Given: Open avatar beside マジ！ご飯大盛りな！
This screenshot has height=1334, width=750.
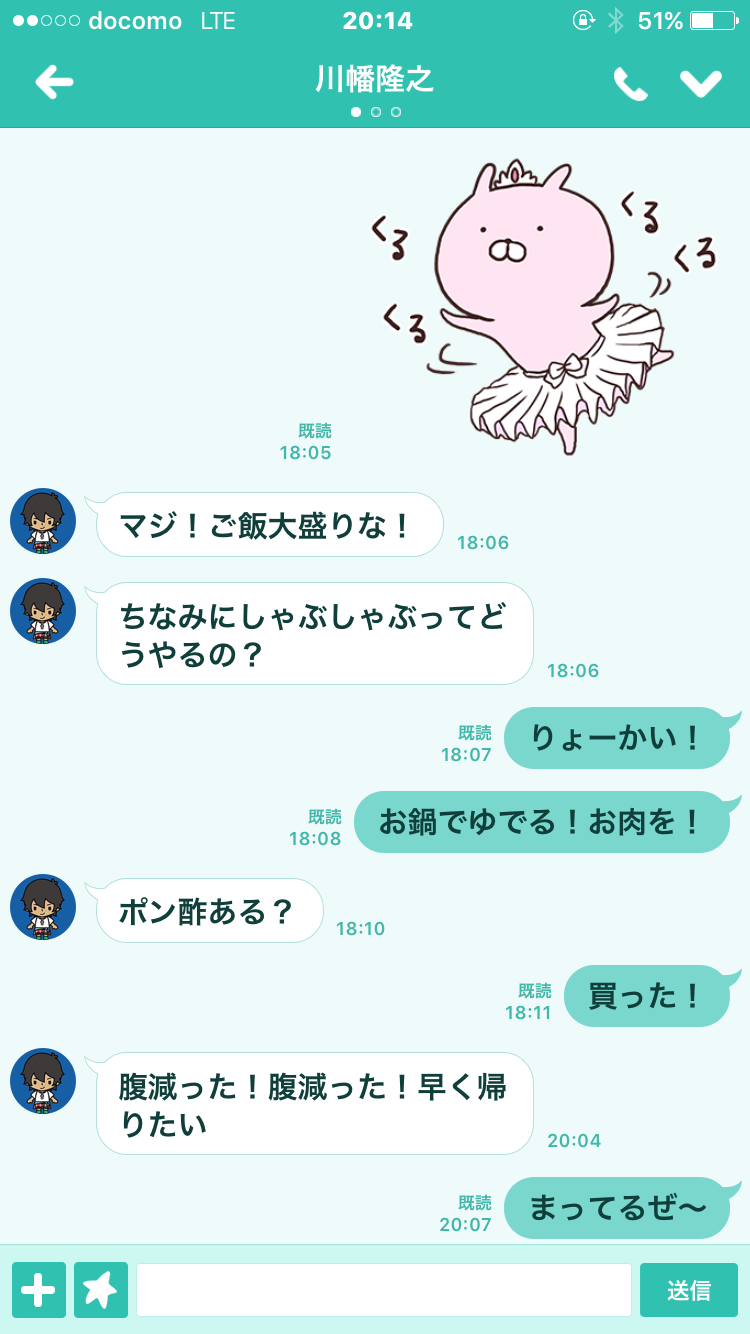Looking at the screenshot, I should 43,521.
